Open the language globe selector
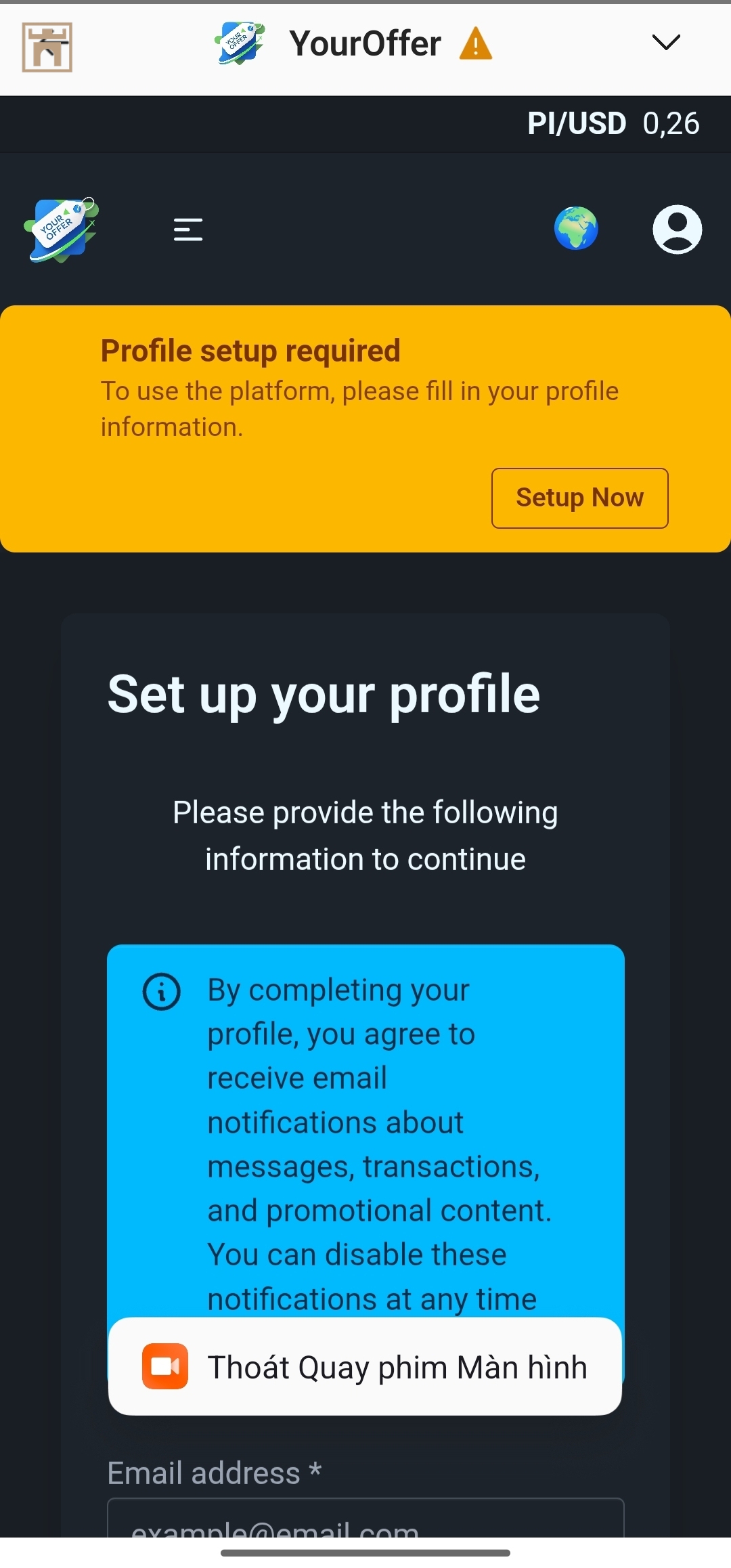This screenshot has height=1568, width=731. (x=576, y=228)
